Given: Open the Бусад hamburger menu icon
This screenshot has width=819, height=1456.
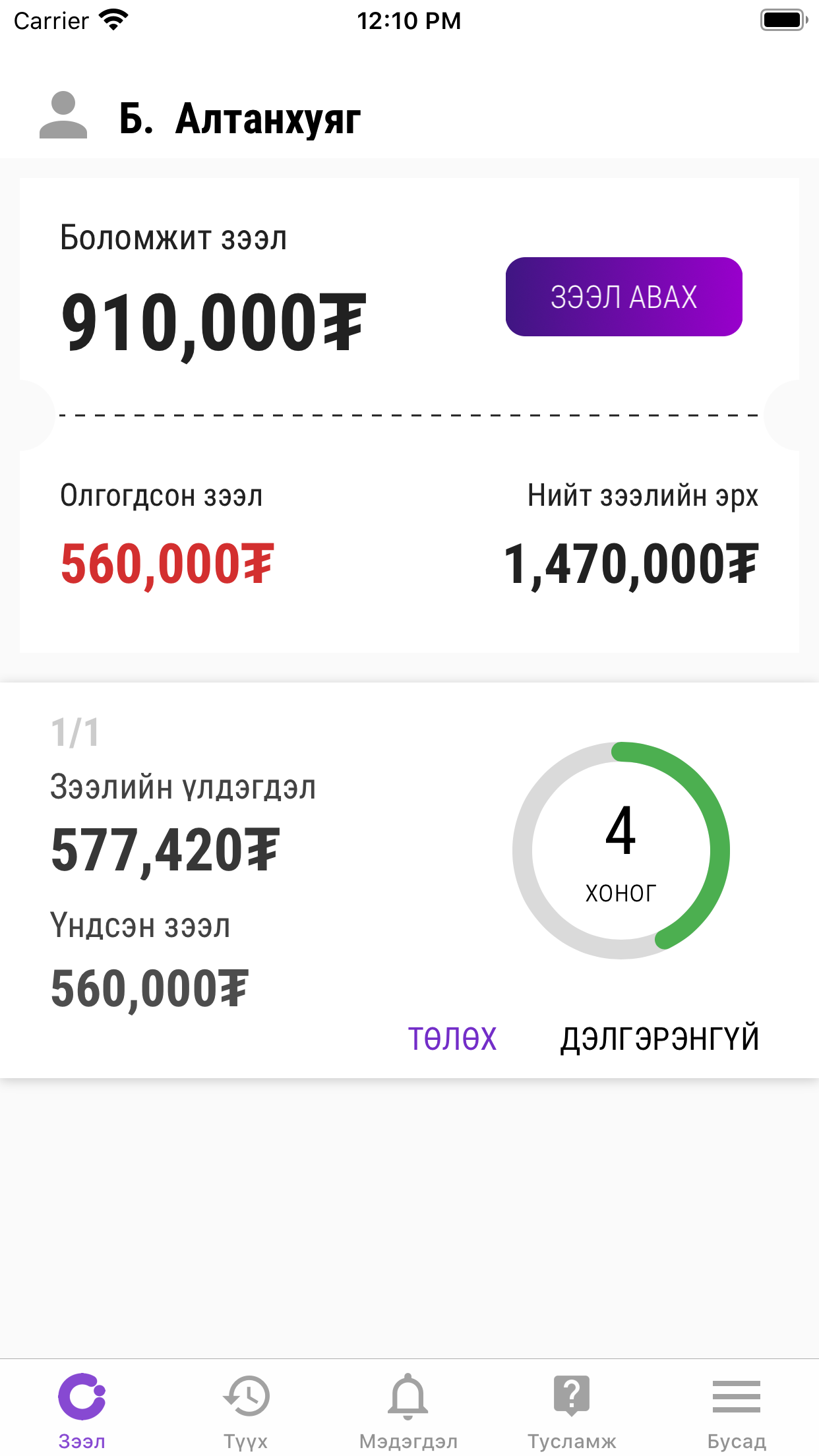Looking at the screenshot, I should point(737,1395).
